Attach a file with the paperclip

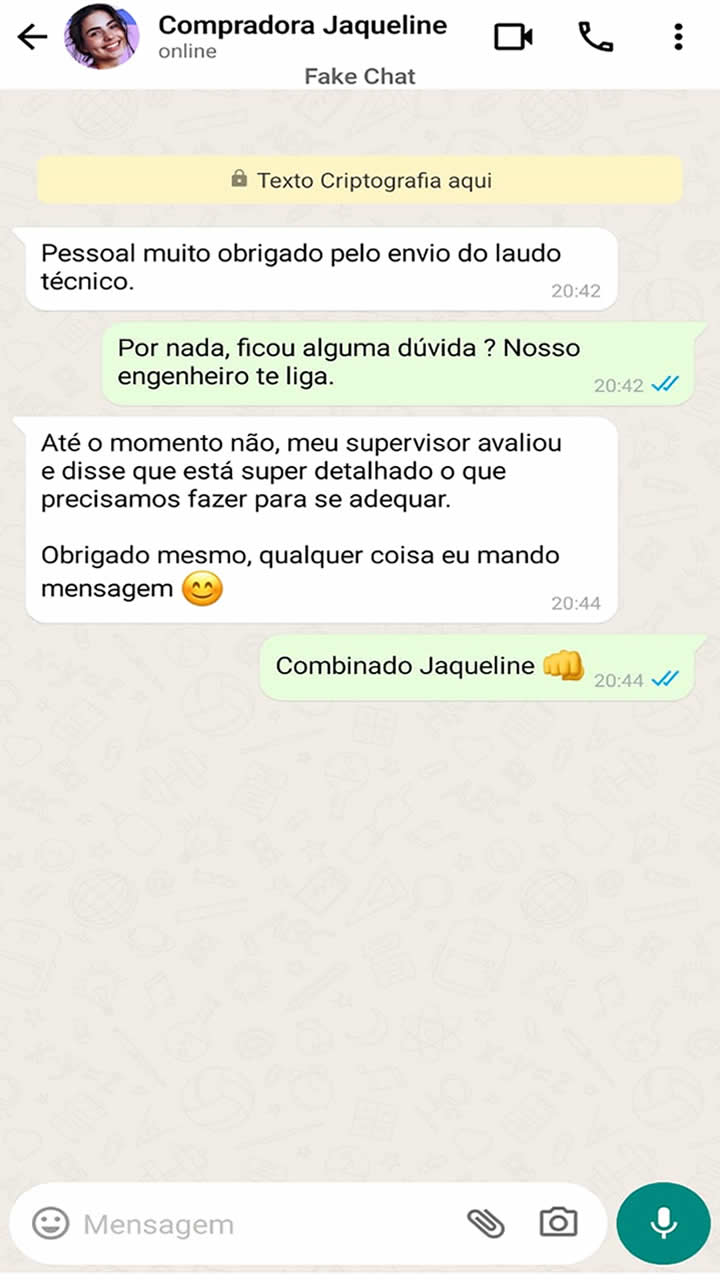coord(486,1223)
